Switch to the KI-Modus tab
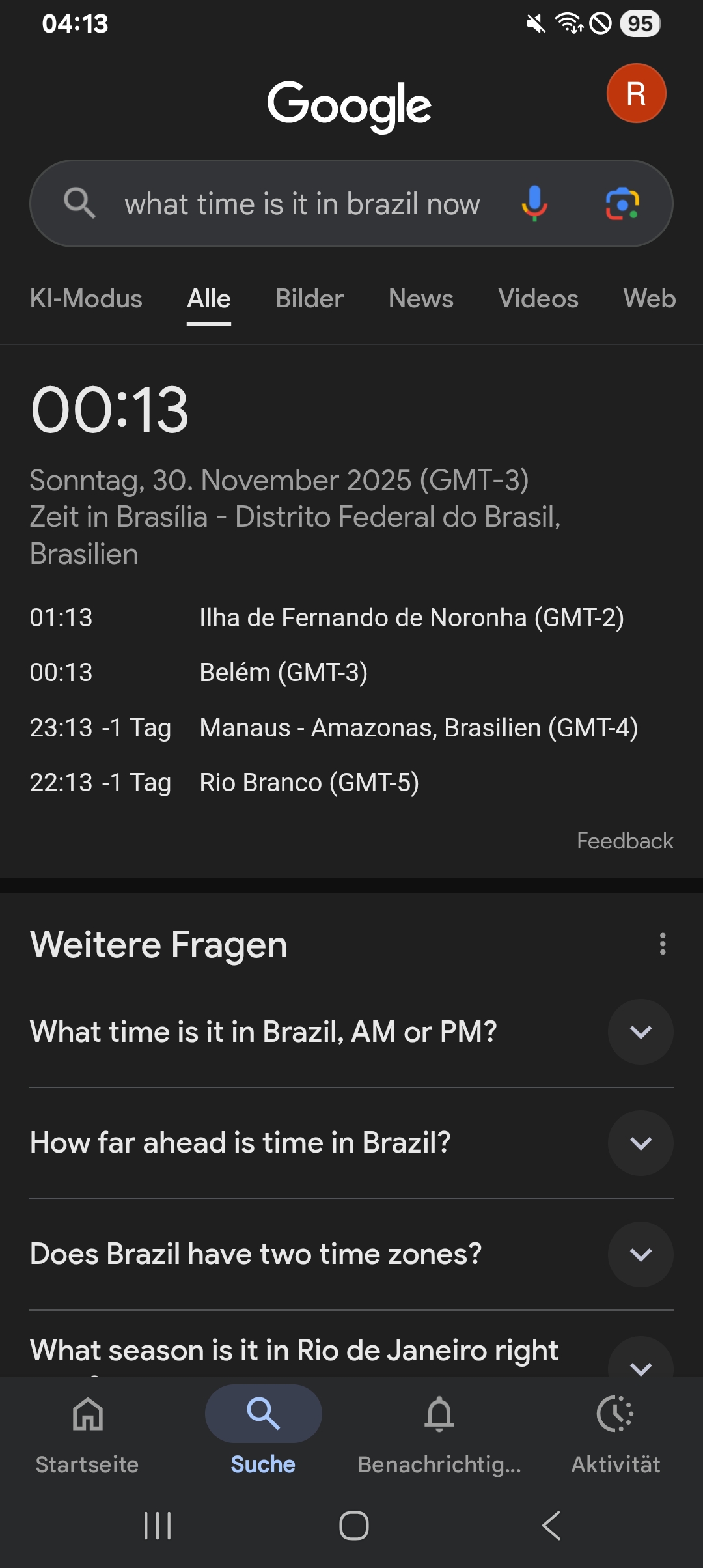 click(x=86, y=299)
